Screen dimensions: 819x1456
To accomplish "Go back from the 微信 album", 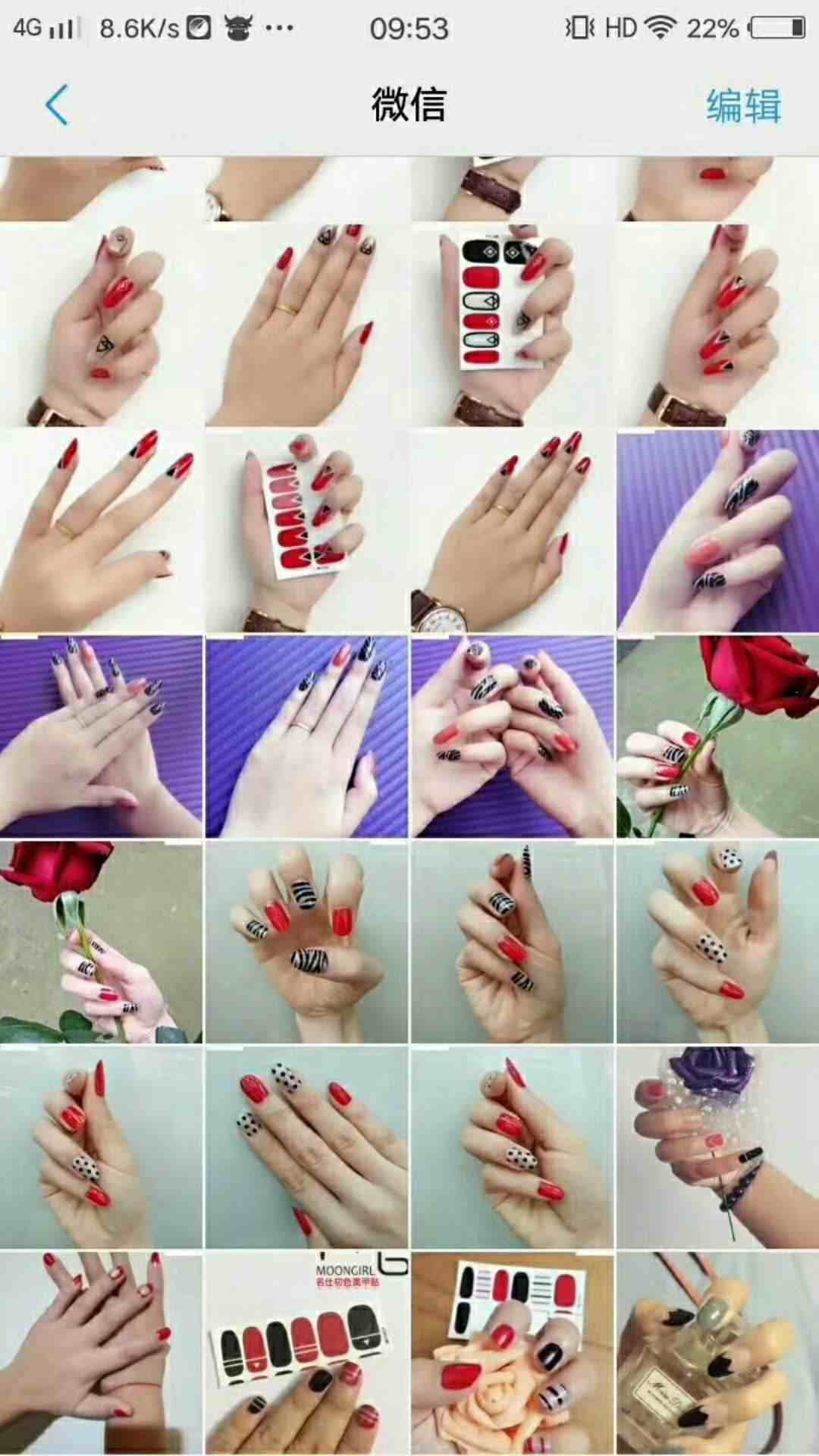I will click(x=57, y=105).
